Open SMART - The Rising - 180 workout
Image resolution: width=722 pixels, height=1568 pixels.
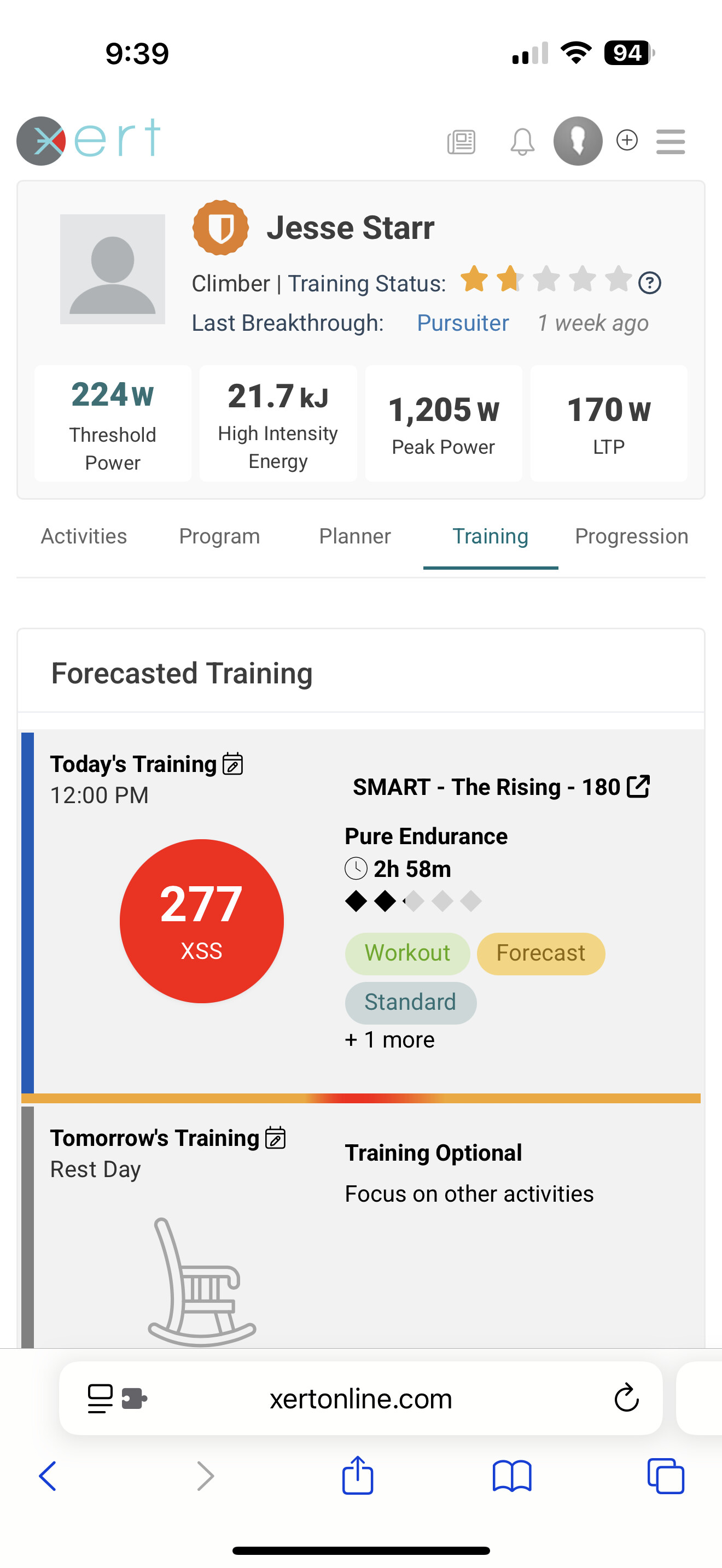click(501, 786)
